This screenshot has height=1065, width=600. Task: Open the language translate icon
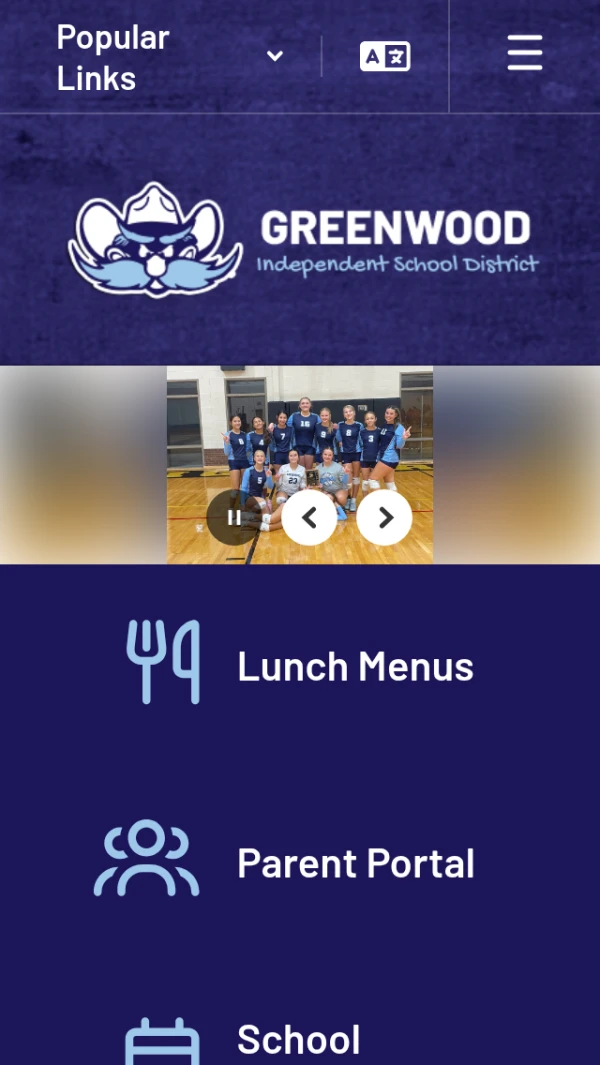[x=385, y=57]
